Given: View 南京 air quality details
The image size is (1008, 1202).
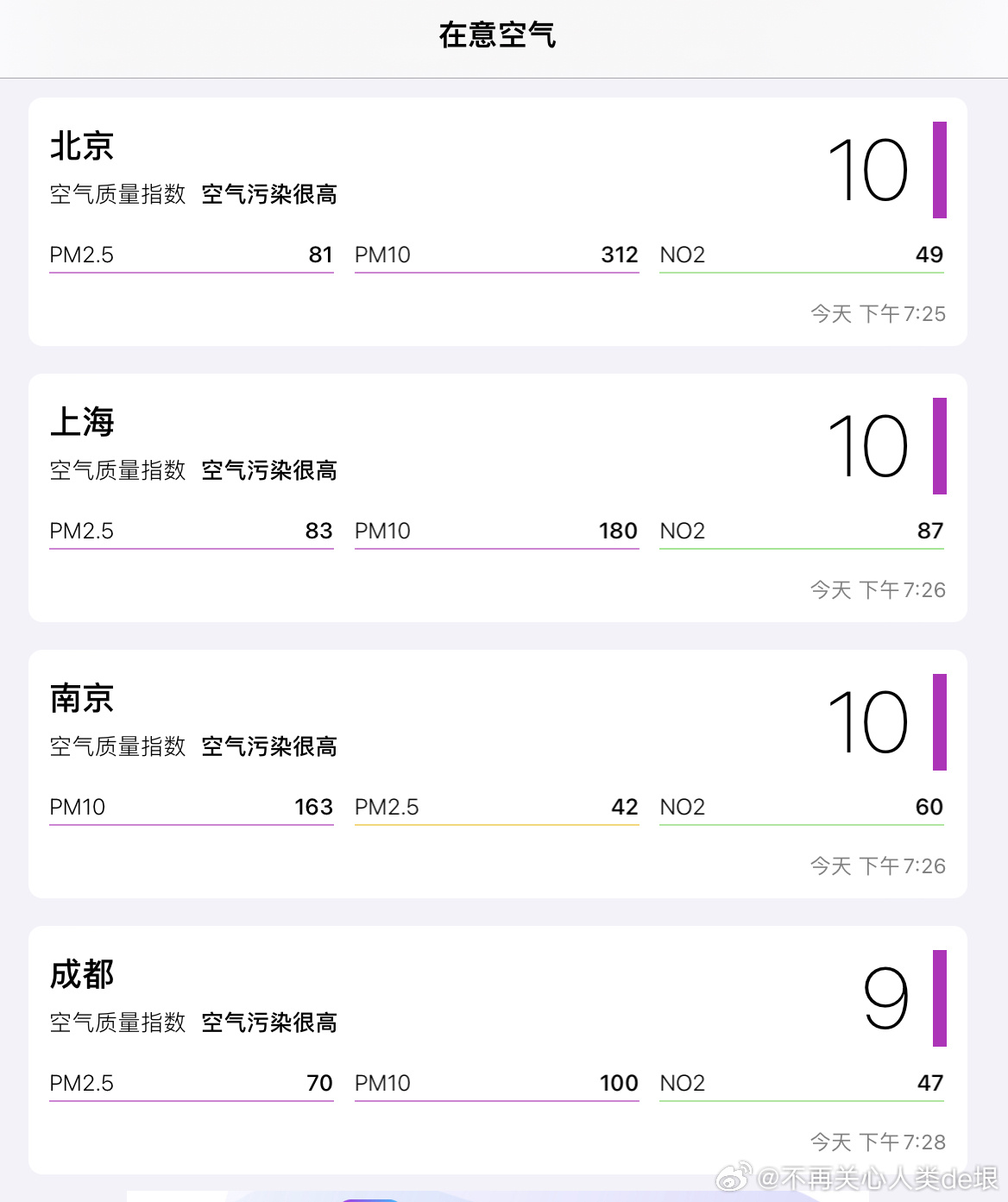Looking at the screenshot, I should [x=497, y=774].
